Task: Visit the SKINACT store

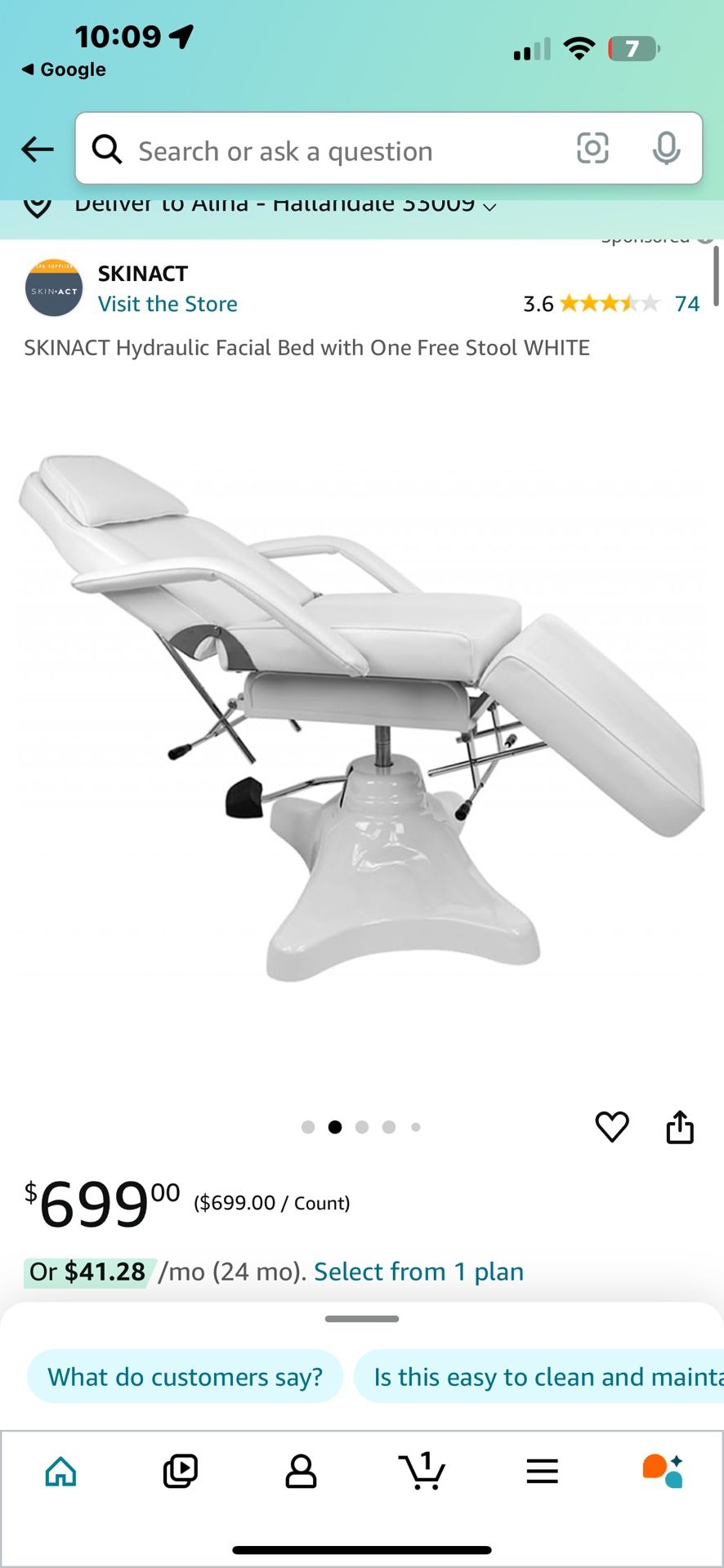Action: coord(168,304)
